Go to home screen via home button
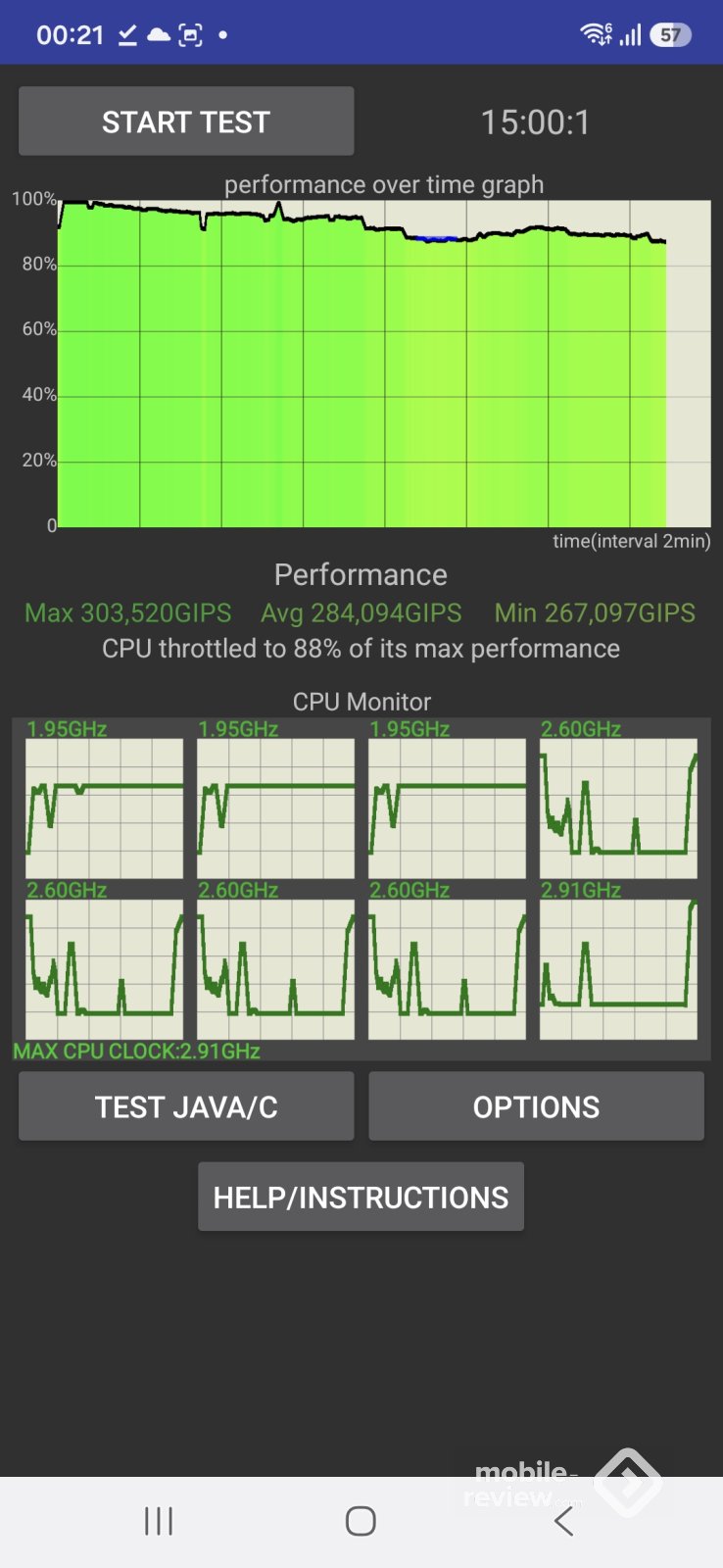 coord(361,1521)
